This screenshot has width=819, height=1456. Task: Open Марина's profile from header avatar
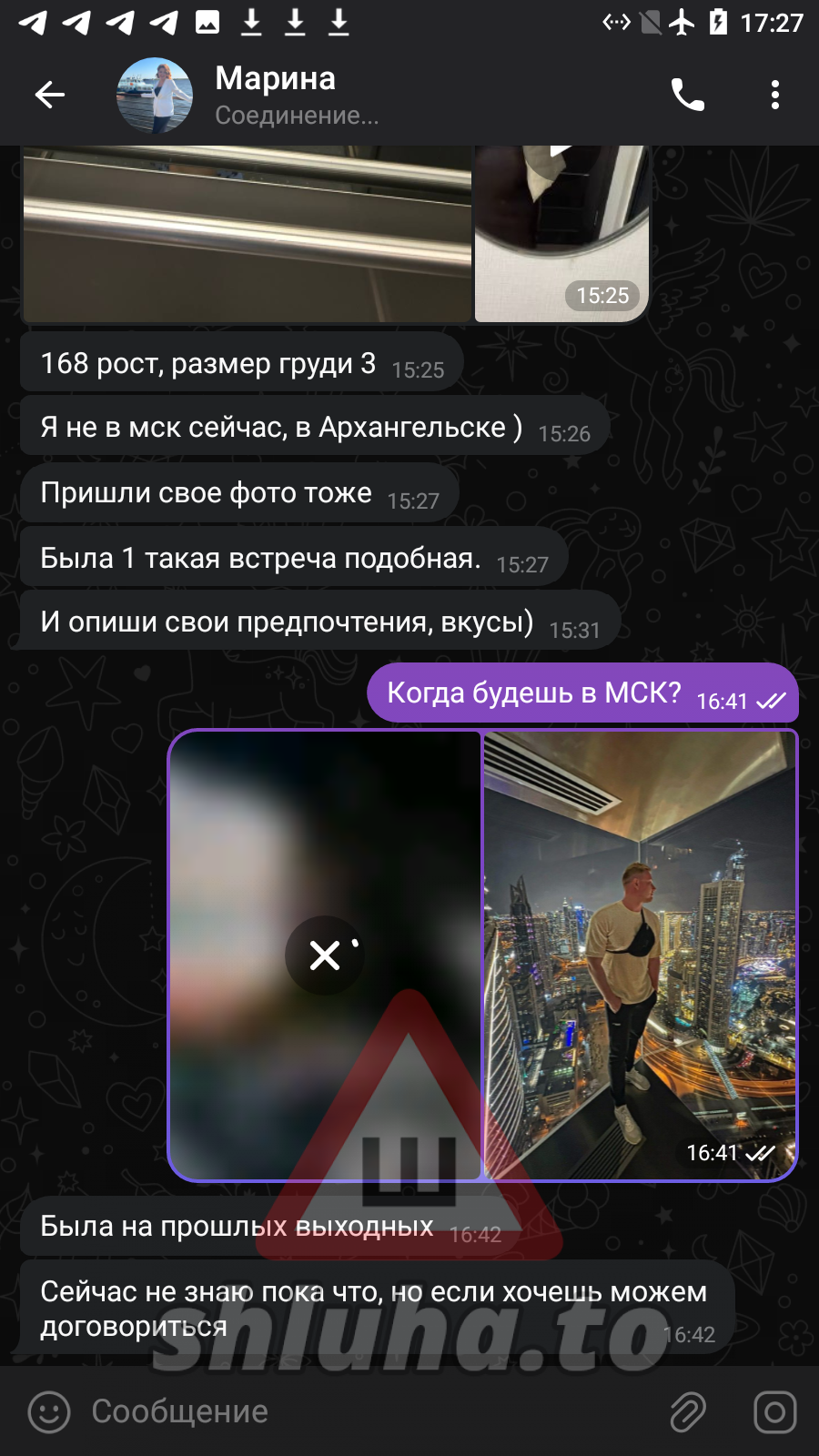click(155, 96)
